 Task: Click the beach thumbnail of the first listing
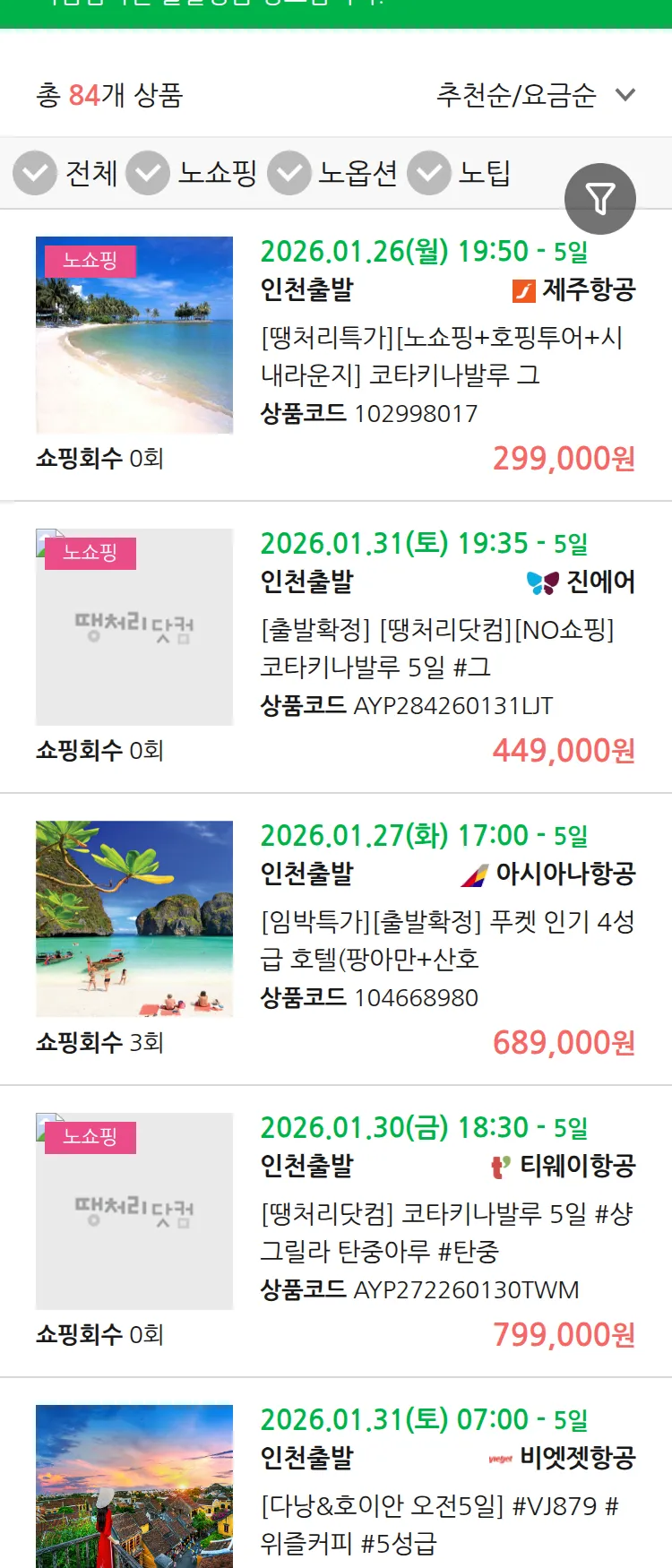[x=134, y=336]
